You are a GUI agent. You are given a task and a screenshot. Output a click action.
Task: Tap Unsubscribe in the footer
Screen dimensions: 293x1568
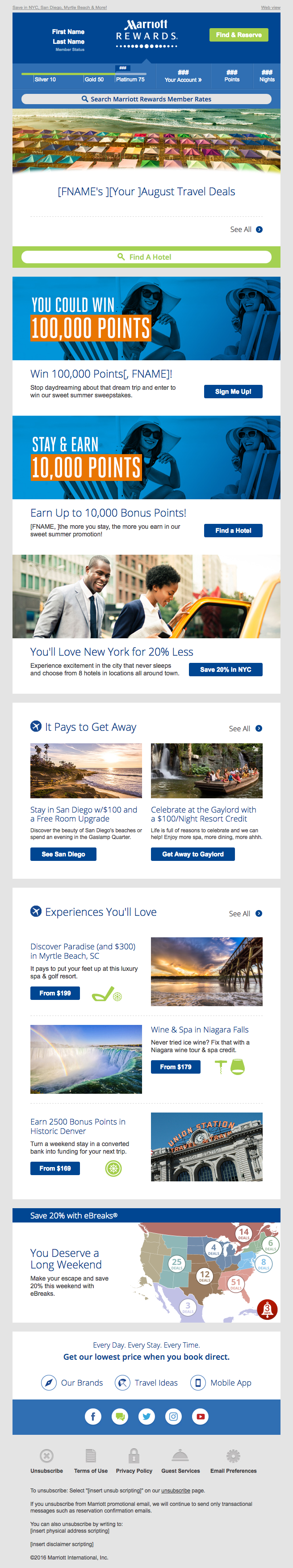[47, 1461]
